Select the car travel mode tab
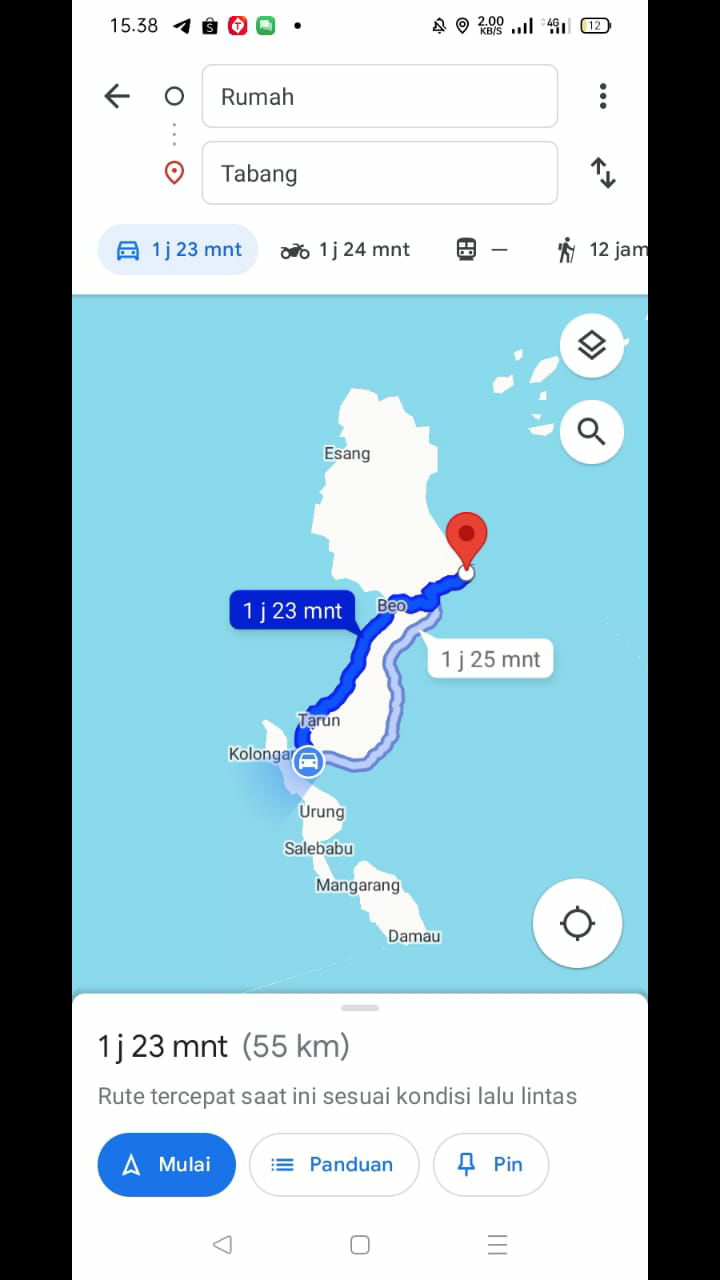The image size is (720, 1280). coord(178,250)
